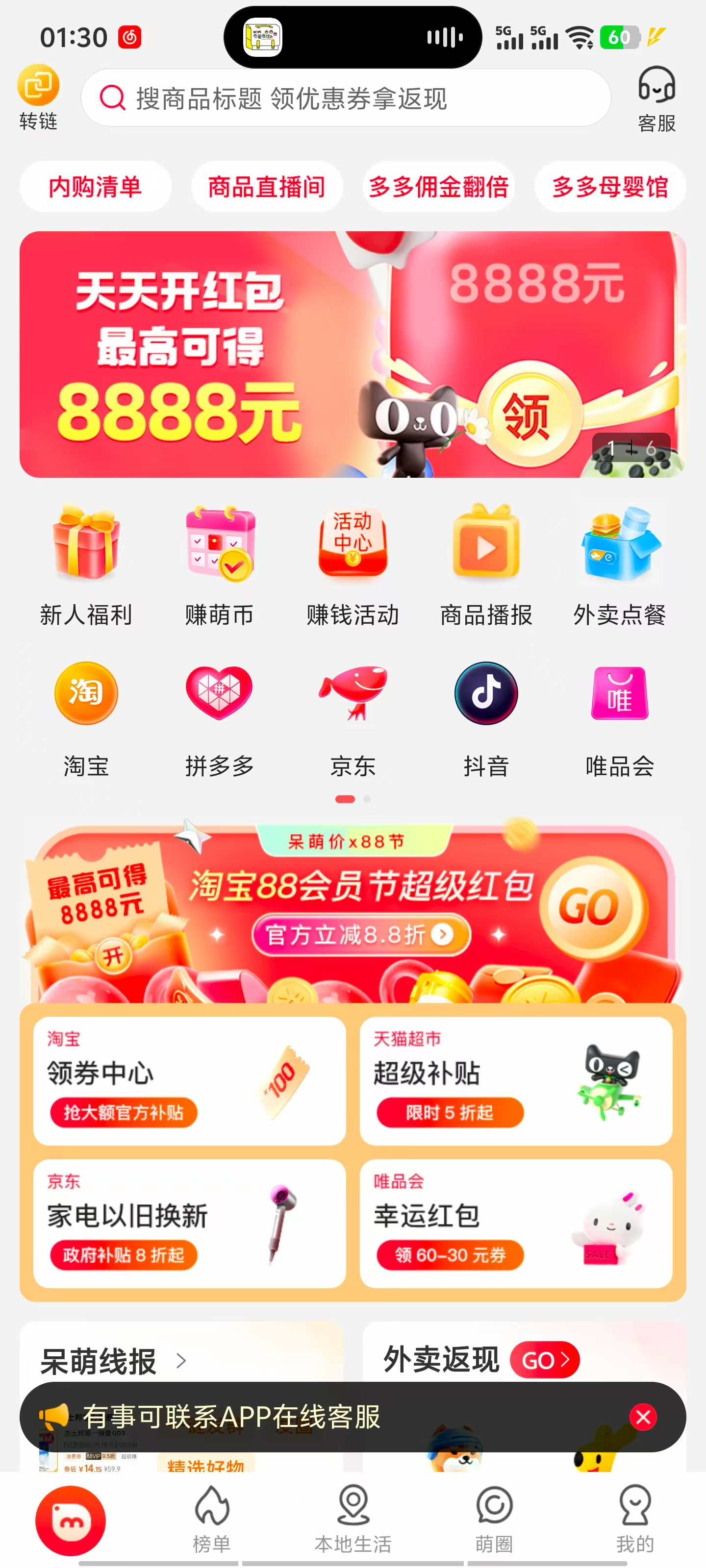
Task: Select the 多多佣金翻倍 chip
Action: point(439,186)
